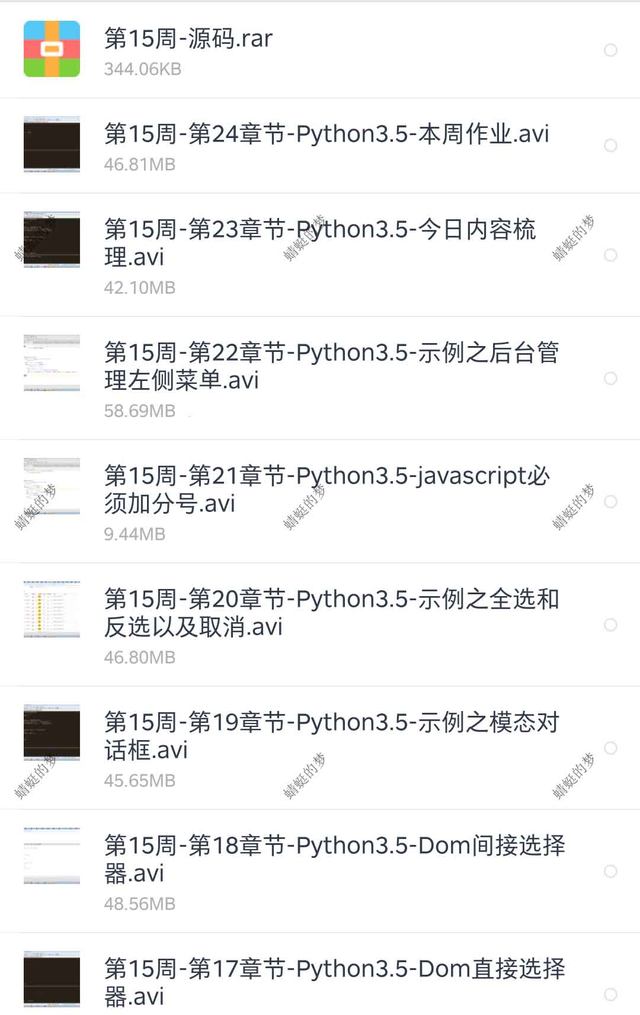The height and width of the screenshot is (1015, 640).
Task: Tick the circle next to 第24章节 本周作业.avi
Action: click(x=610, y=145)
